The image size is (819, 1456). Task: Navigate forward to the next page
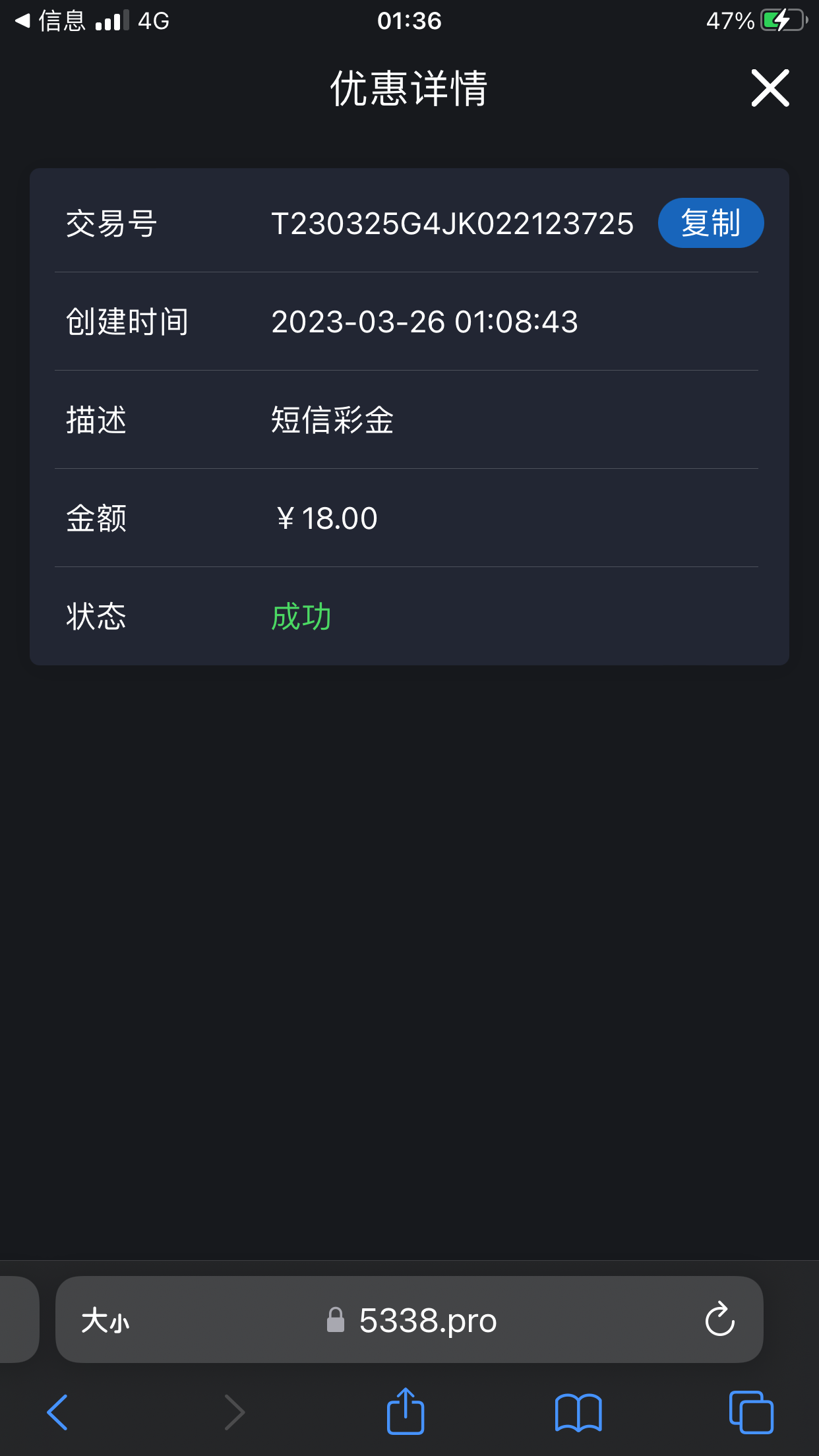pos(235,1410)
